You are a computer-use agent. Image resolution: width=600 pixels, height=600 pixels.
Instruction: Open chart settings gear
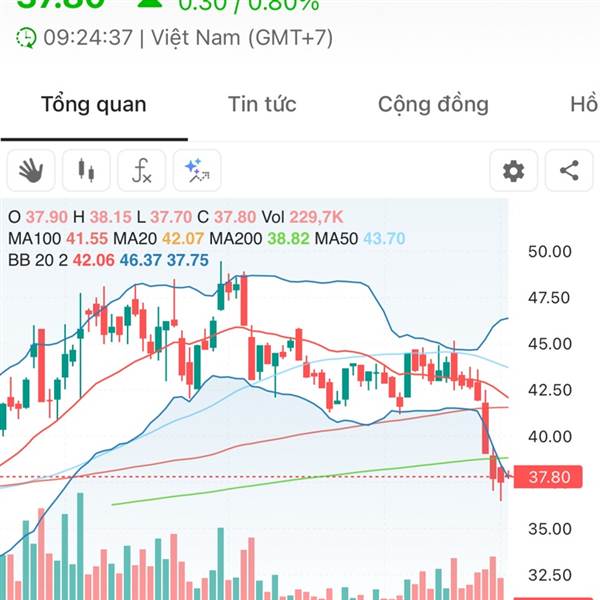(x=514, y=171)
